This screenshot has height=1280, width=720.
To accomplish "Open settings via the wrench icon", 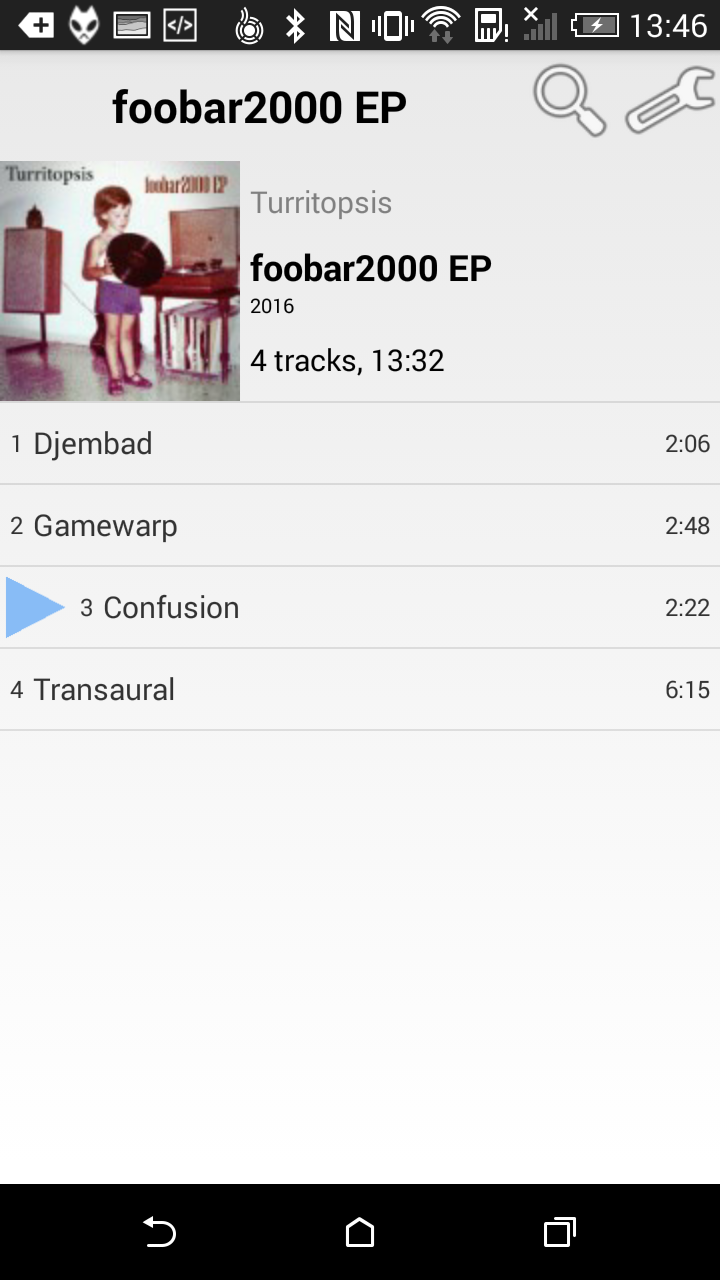I will tap(669, 101).
